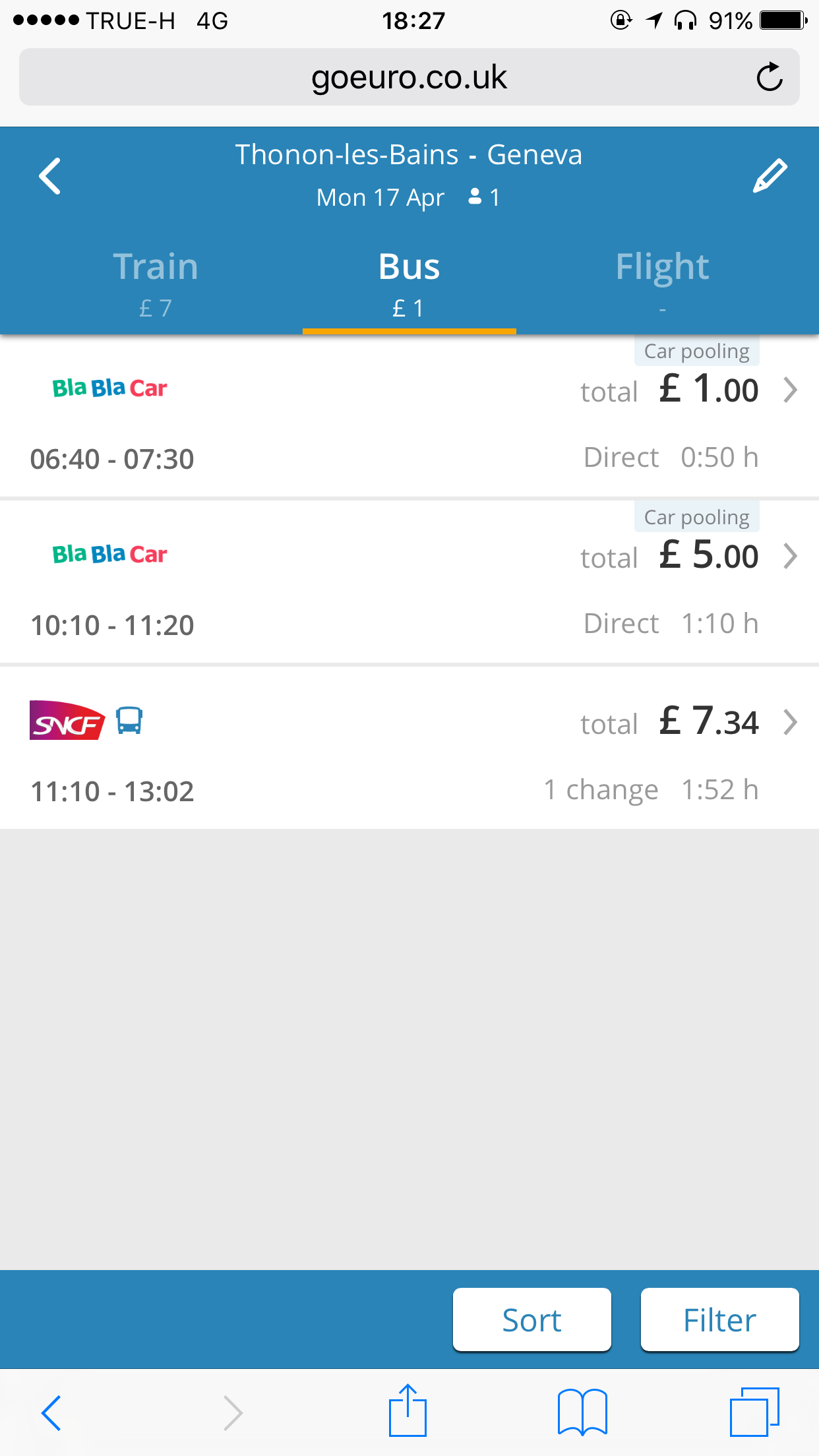
Task: Show open Safari tabs
Action: click(x=754, y=1412)
